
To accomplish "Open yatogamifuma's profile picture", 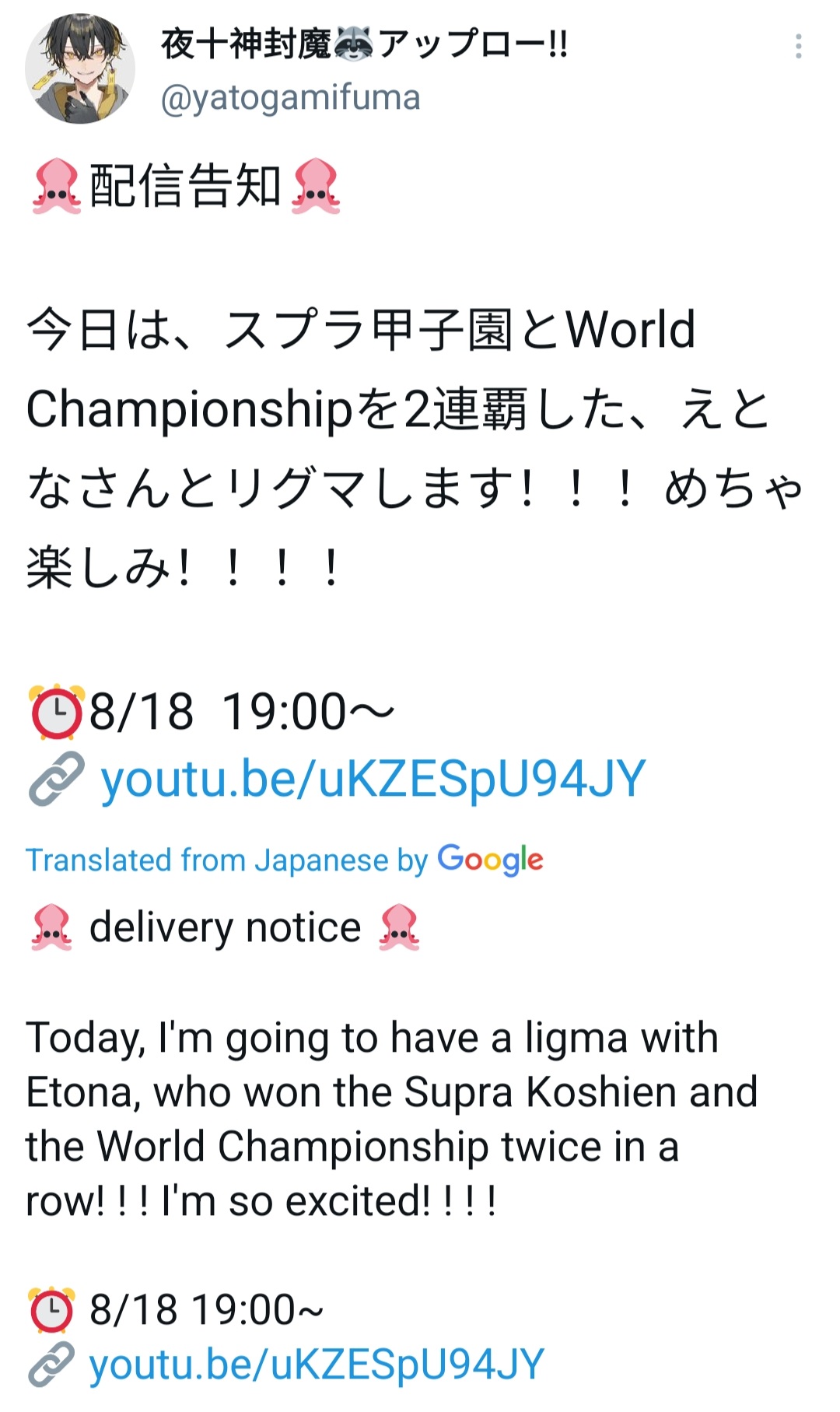I will [x=79, y=68].
